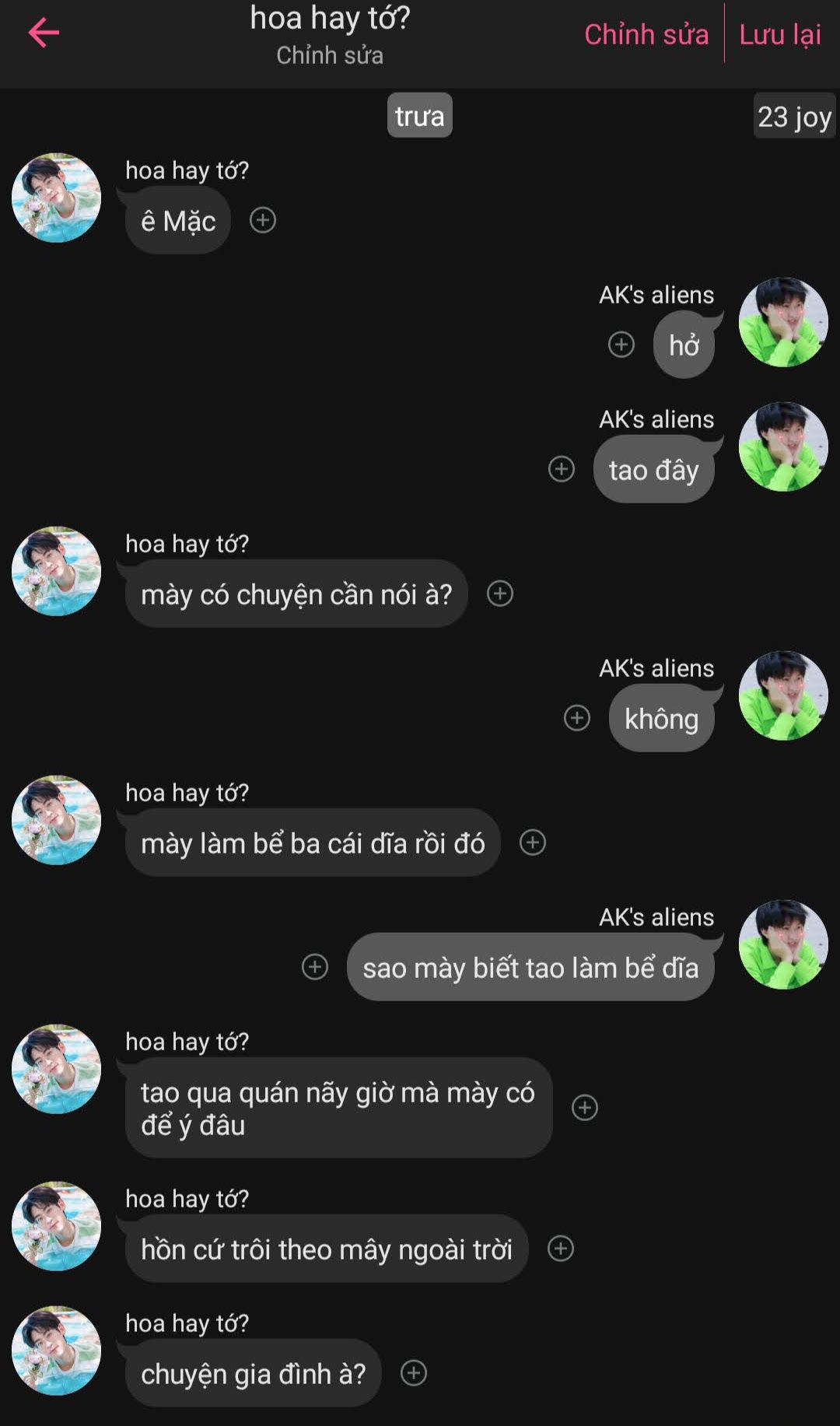840x1426 pixels.
Task: Go back using the pink arrow
Action: click(44, 33)
